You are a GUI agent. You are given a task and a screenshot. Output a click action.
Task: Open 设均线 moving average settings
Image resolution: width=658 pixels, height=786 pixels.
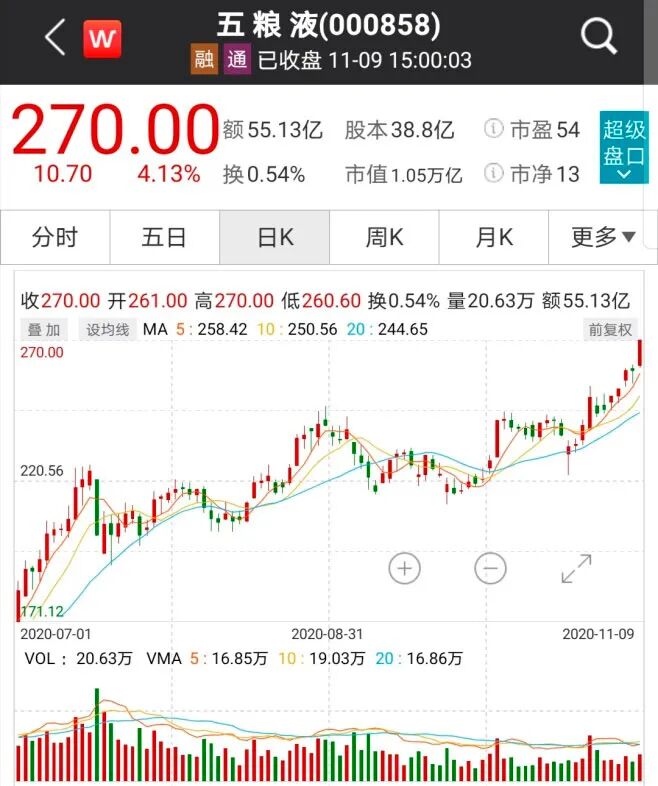point(106,329)
